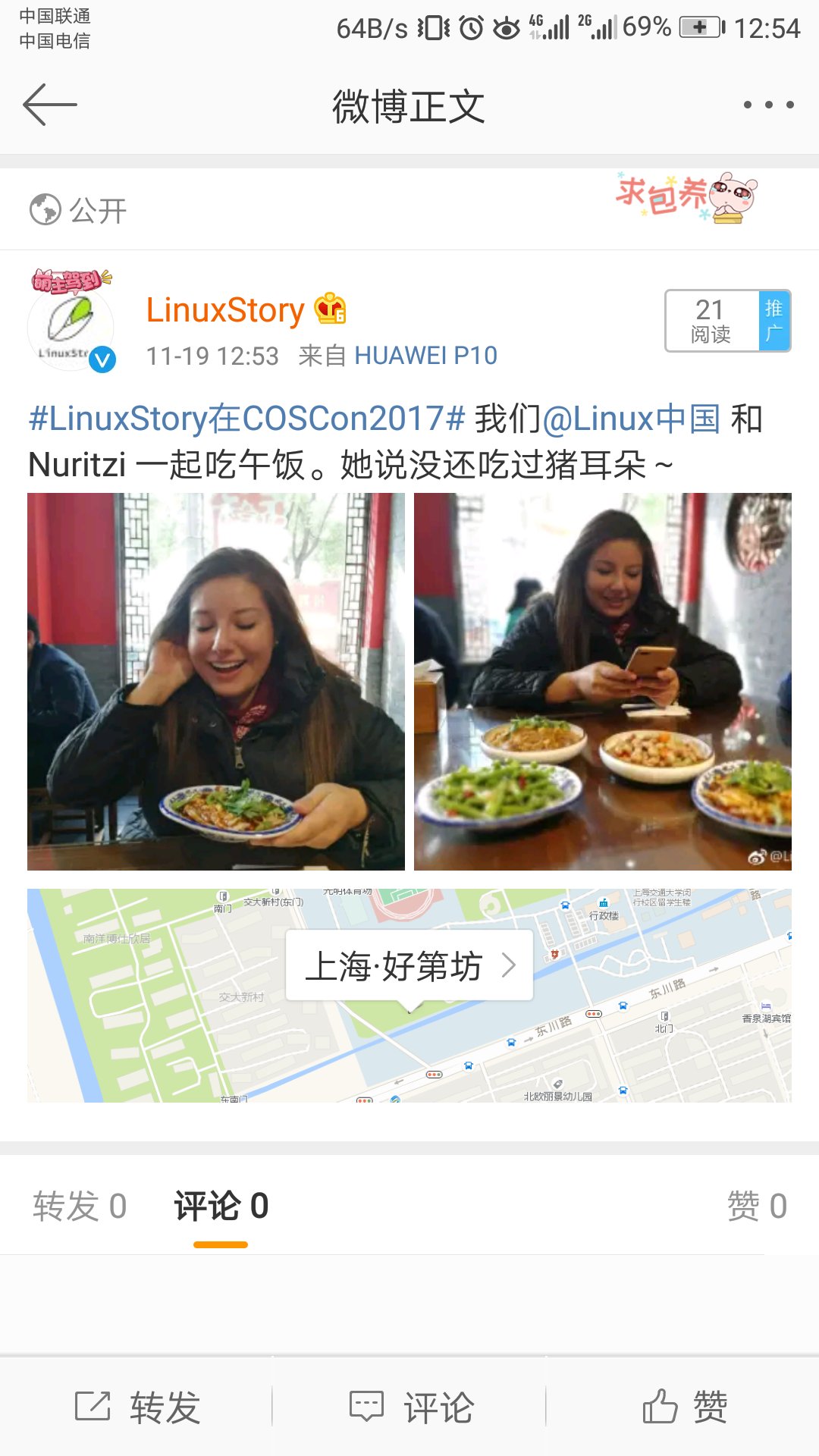
Task: Go back with the arrow icon
Action: [x=50, y=105]
